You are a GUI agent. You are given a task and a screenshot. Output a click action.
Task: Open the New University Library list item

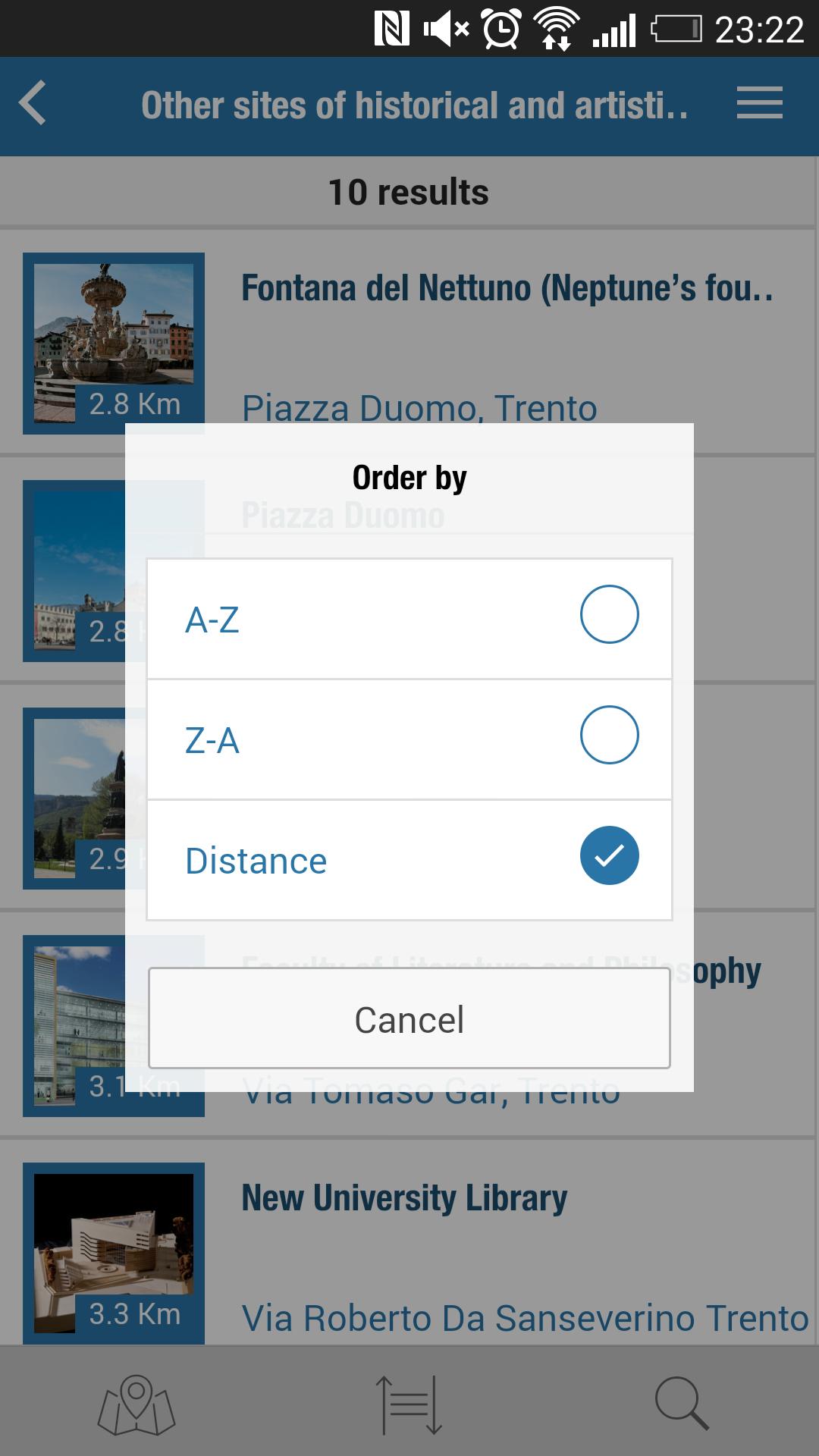[x=403, y=1198]
